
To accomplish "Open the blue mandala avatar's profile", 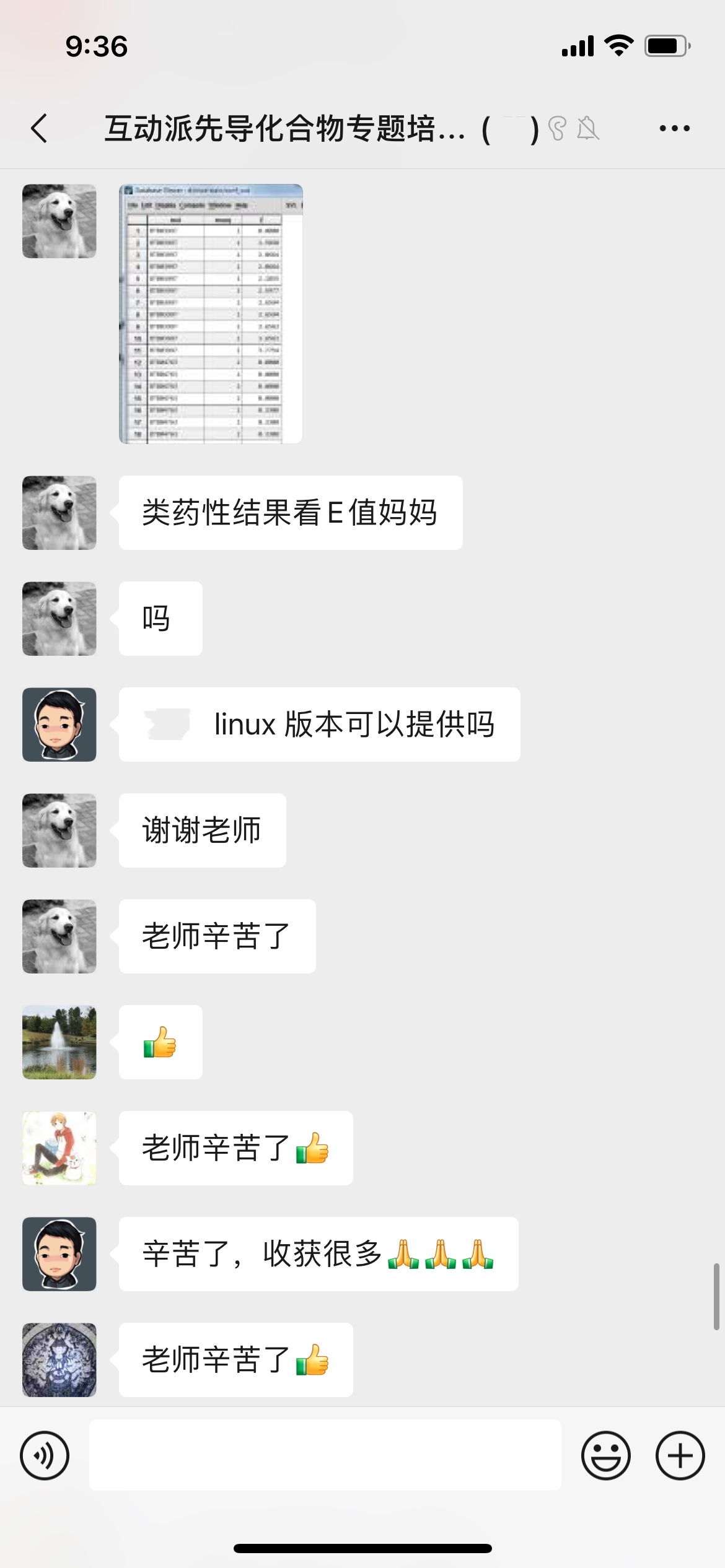I will click(x=59, y=1360).
